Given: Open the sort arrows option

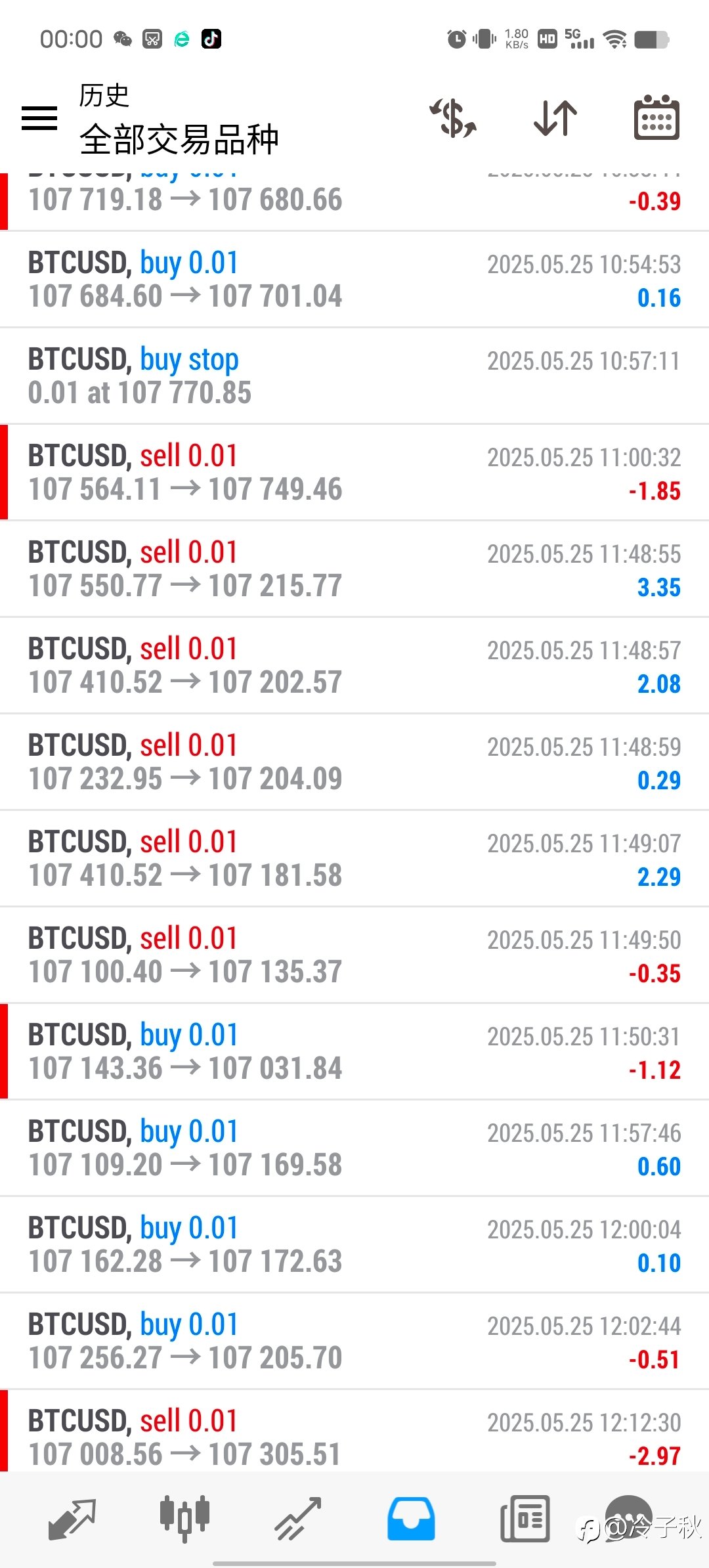Looking at the screenshot, I should coord(555,118).
